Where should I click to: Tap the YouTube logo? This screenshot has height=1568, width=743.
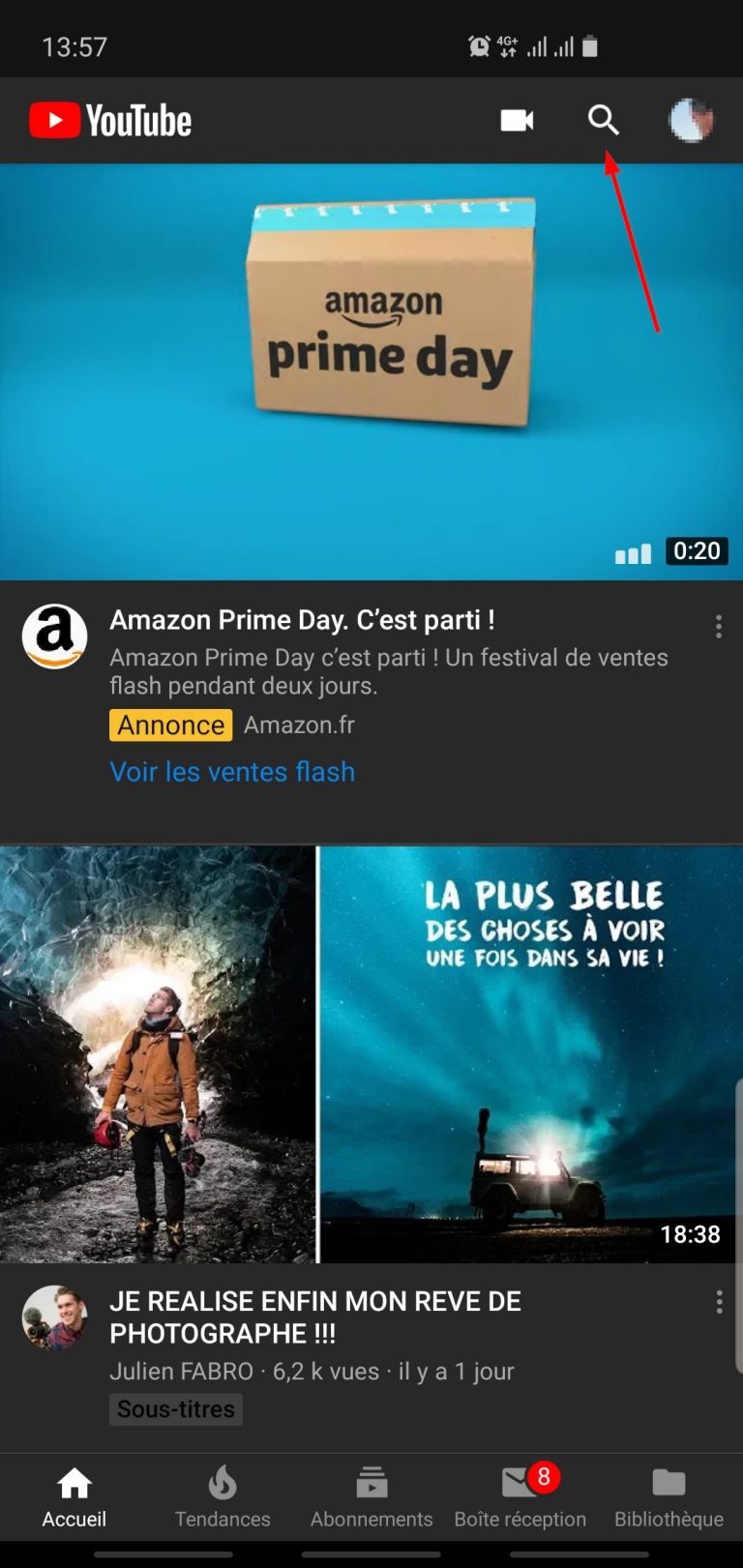tap(109, 120)
